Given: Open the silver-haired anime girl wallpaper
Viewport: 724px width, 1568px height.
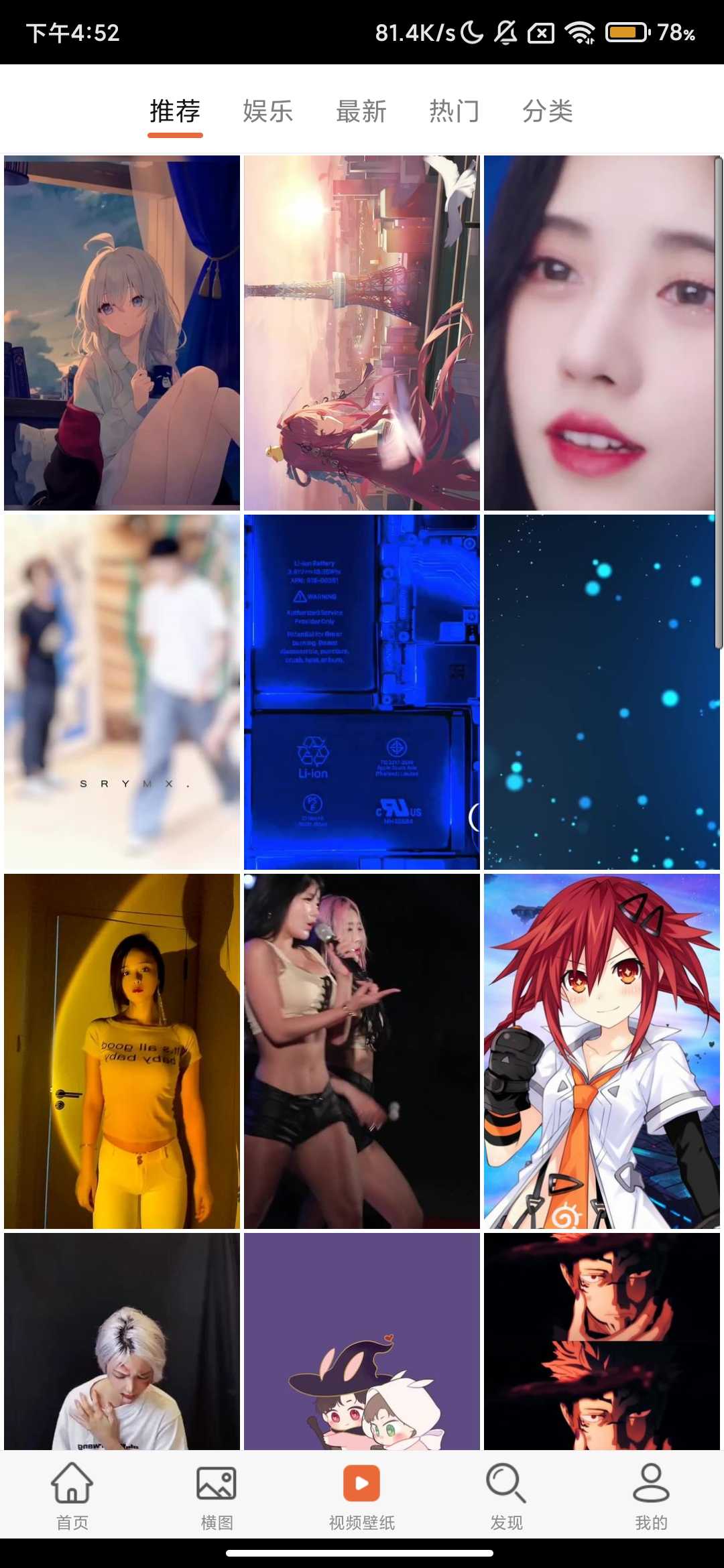Looking at the screenshot, I should point(122,333).
